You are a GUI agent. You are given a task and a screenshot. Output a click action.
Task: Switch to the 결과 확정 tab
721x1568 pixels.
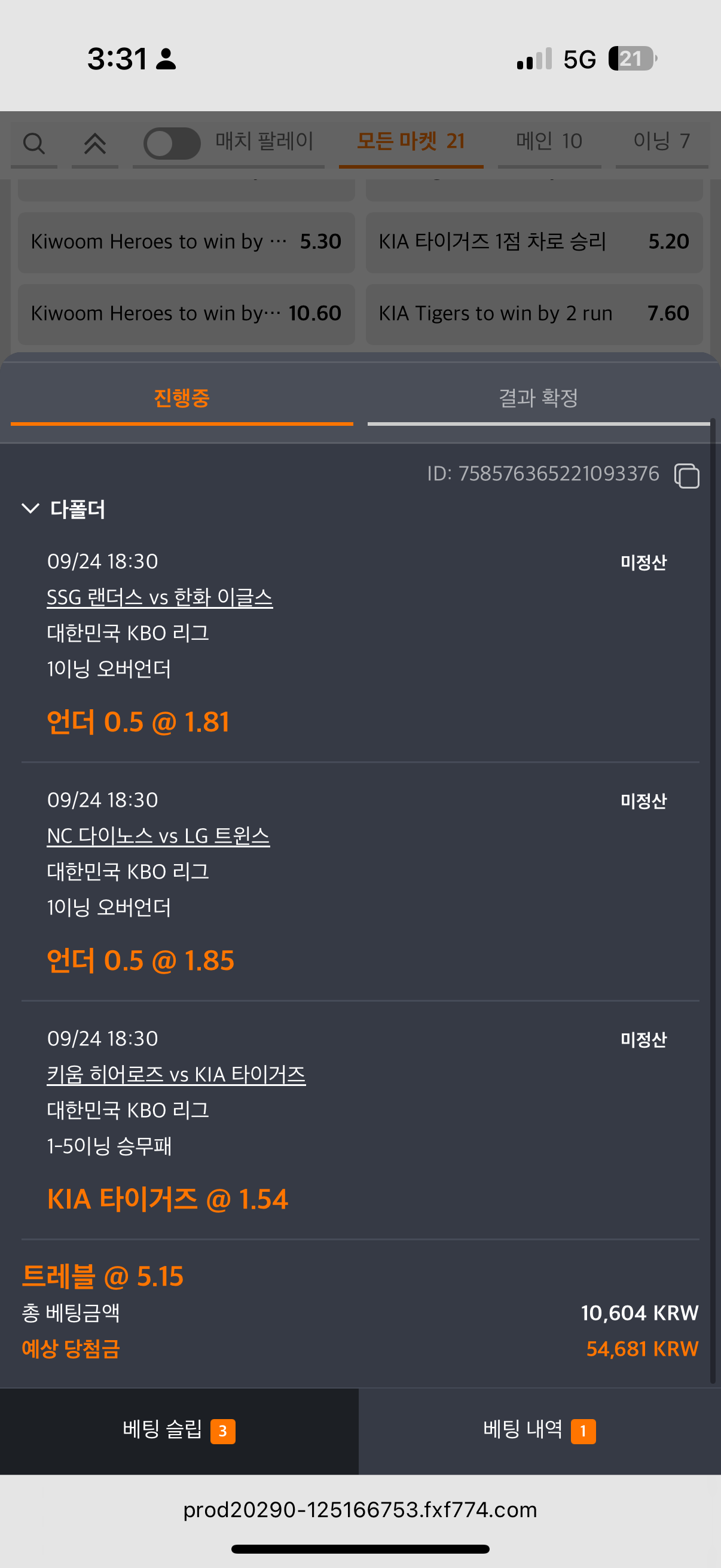point(539,399)
